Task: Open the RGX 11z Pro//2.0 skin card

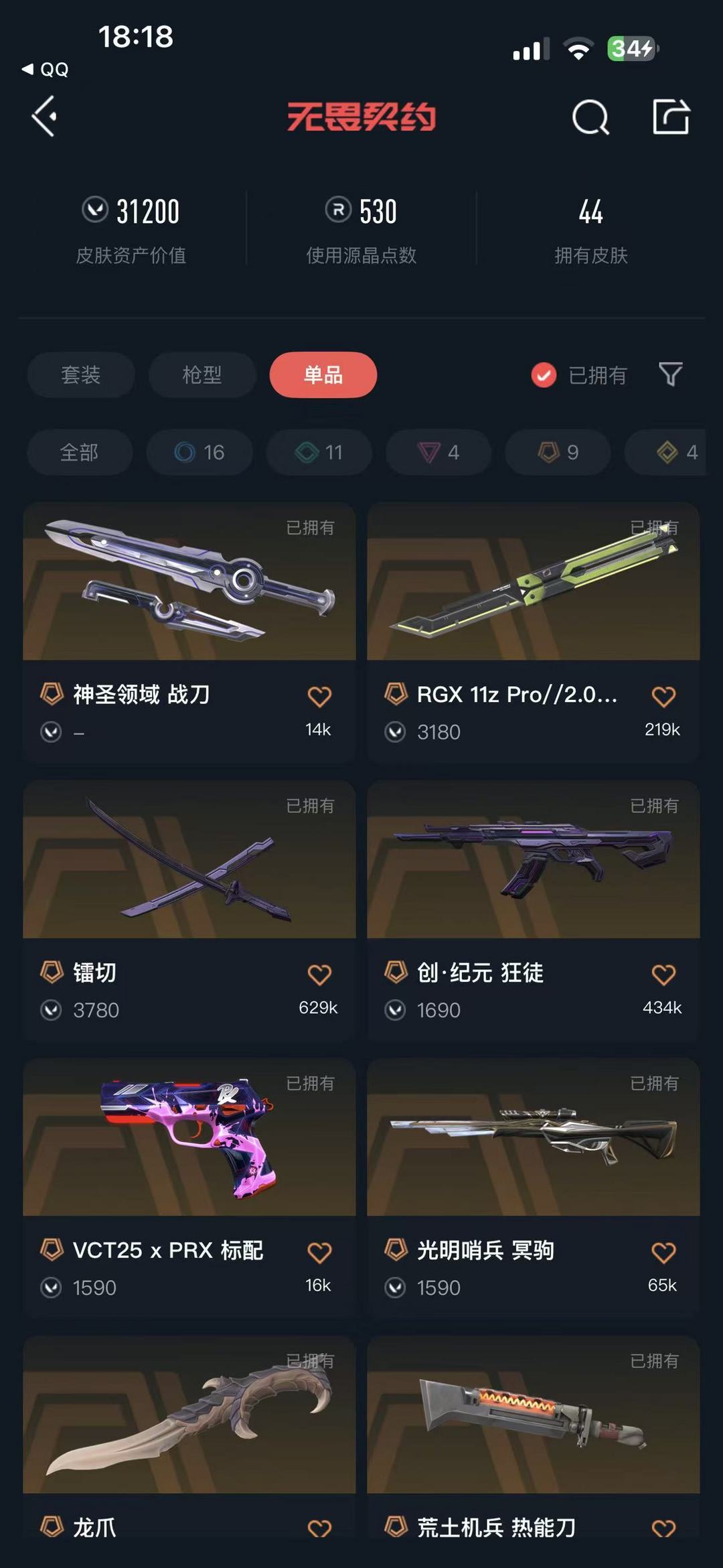Action: pyautogui.click(x=534, y=632)
